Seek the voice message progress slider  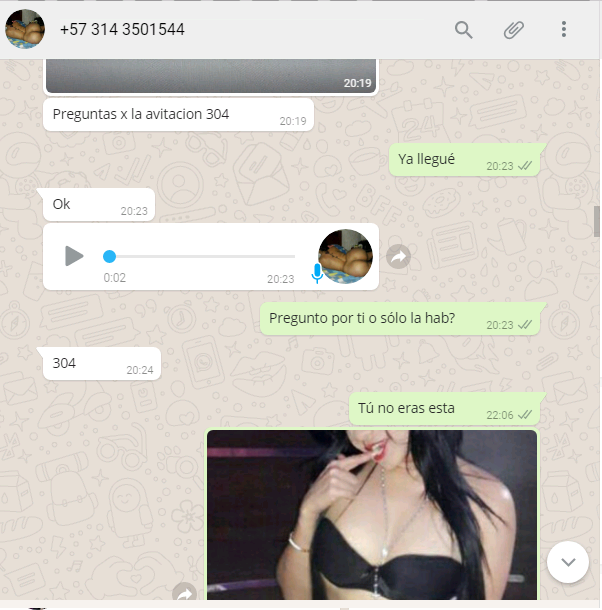200,257
